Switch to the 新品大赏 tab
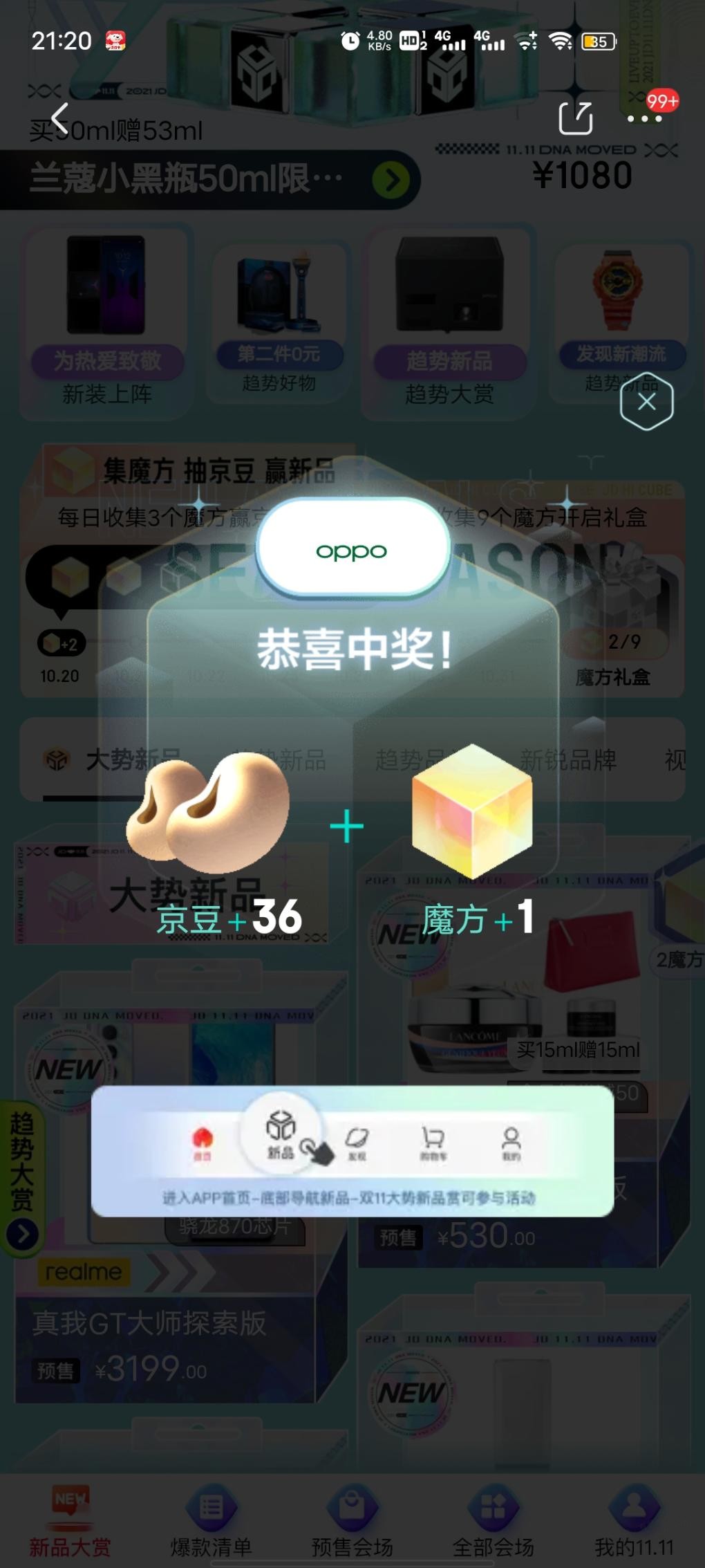This screenshot has height=1568, width=705. 70,1522
